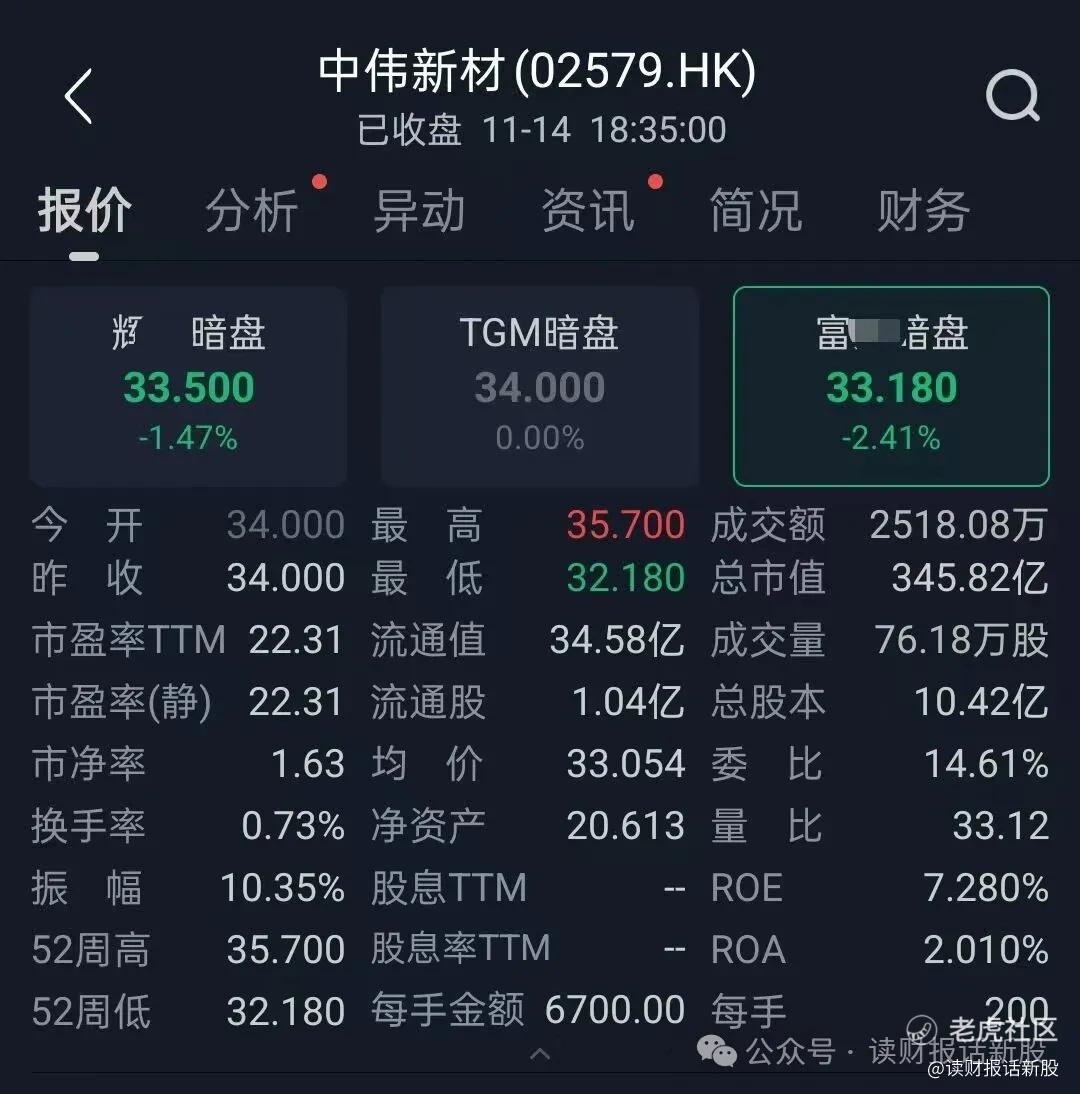Select the 报价 tab
Screen dimensions: 1080x1094
(x=85, y=212)
